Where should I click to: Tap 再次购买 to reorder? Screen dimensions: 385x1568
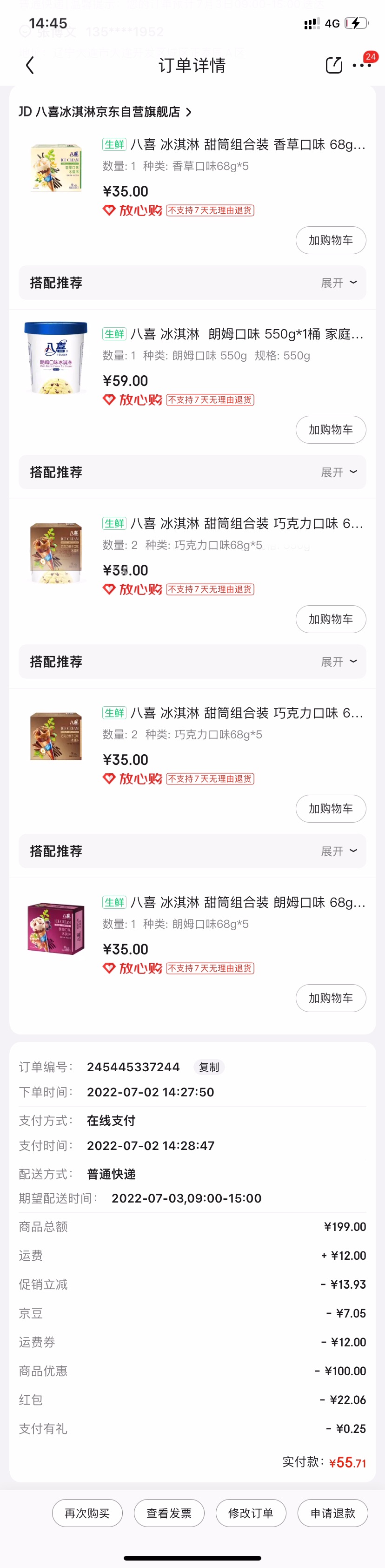click(87, 1513)
